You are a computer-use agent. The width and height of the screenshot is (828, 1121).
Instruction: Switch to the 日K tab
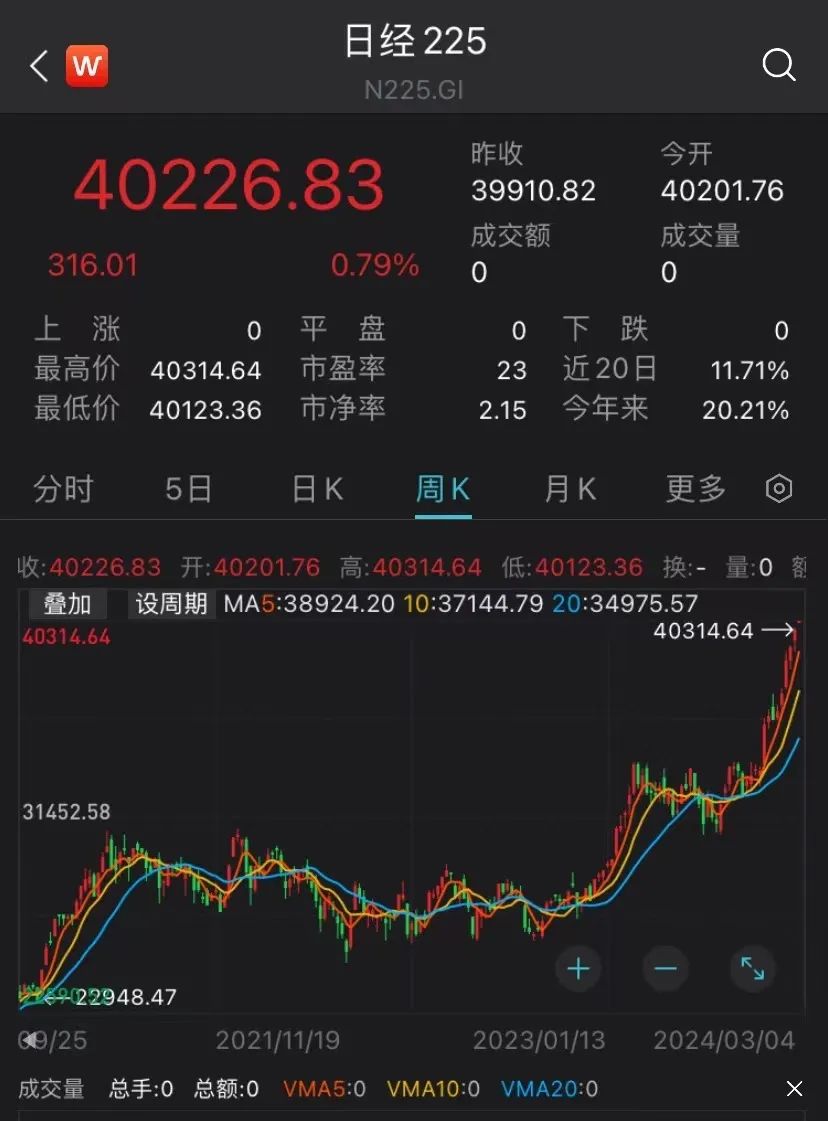pos(317,489)
